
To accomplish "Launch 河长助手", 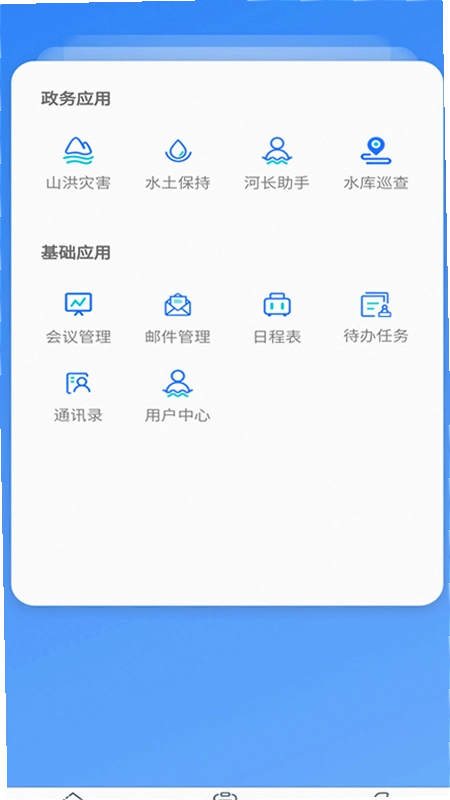I will (277, 164).
